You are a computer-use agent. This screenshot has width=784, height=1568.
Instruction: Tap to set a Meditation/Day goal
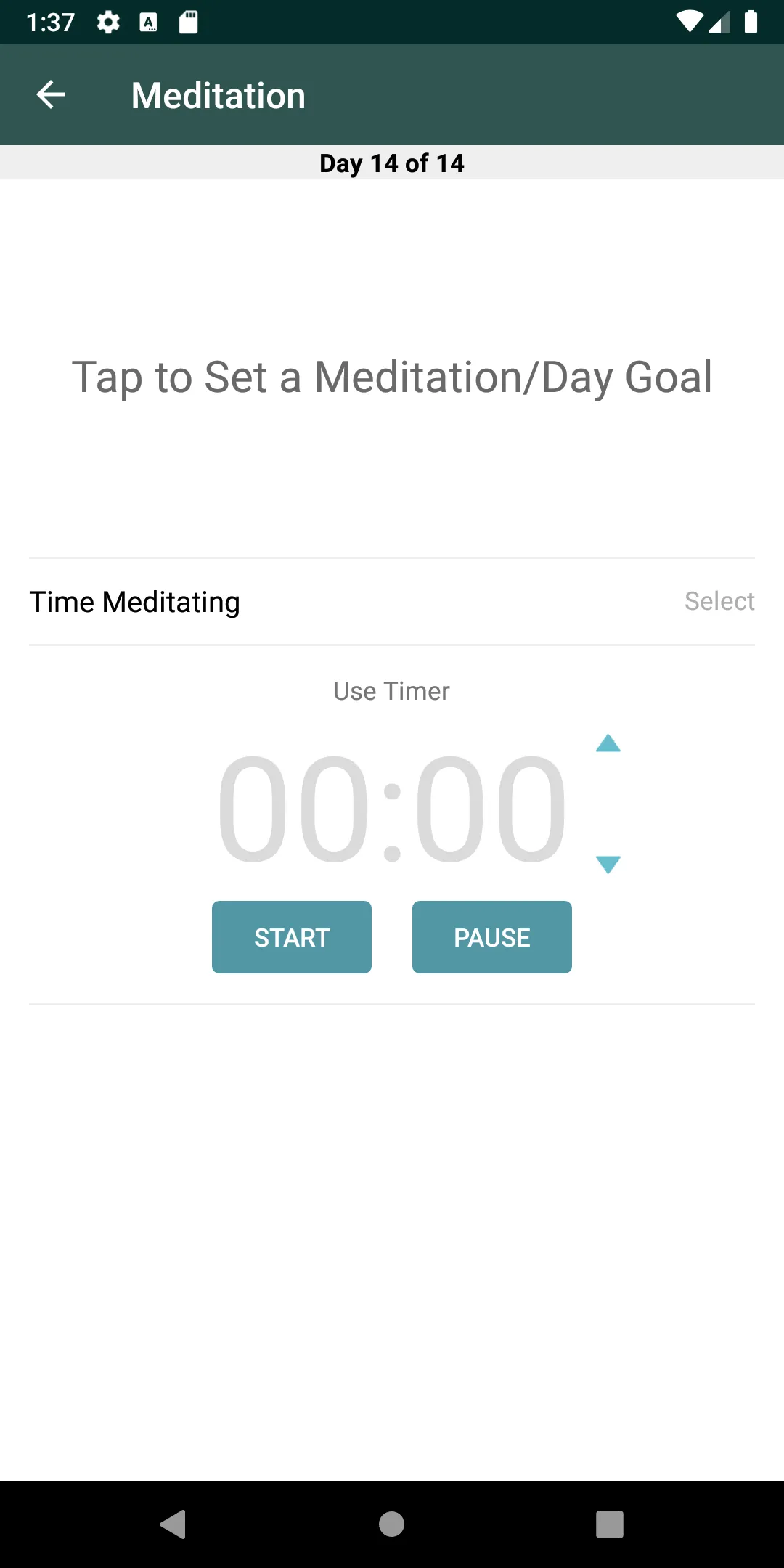(392, 377)
